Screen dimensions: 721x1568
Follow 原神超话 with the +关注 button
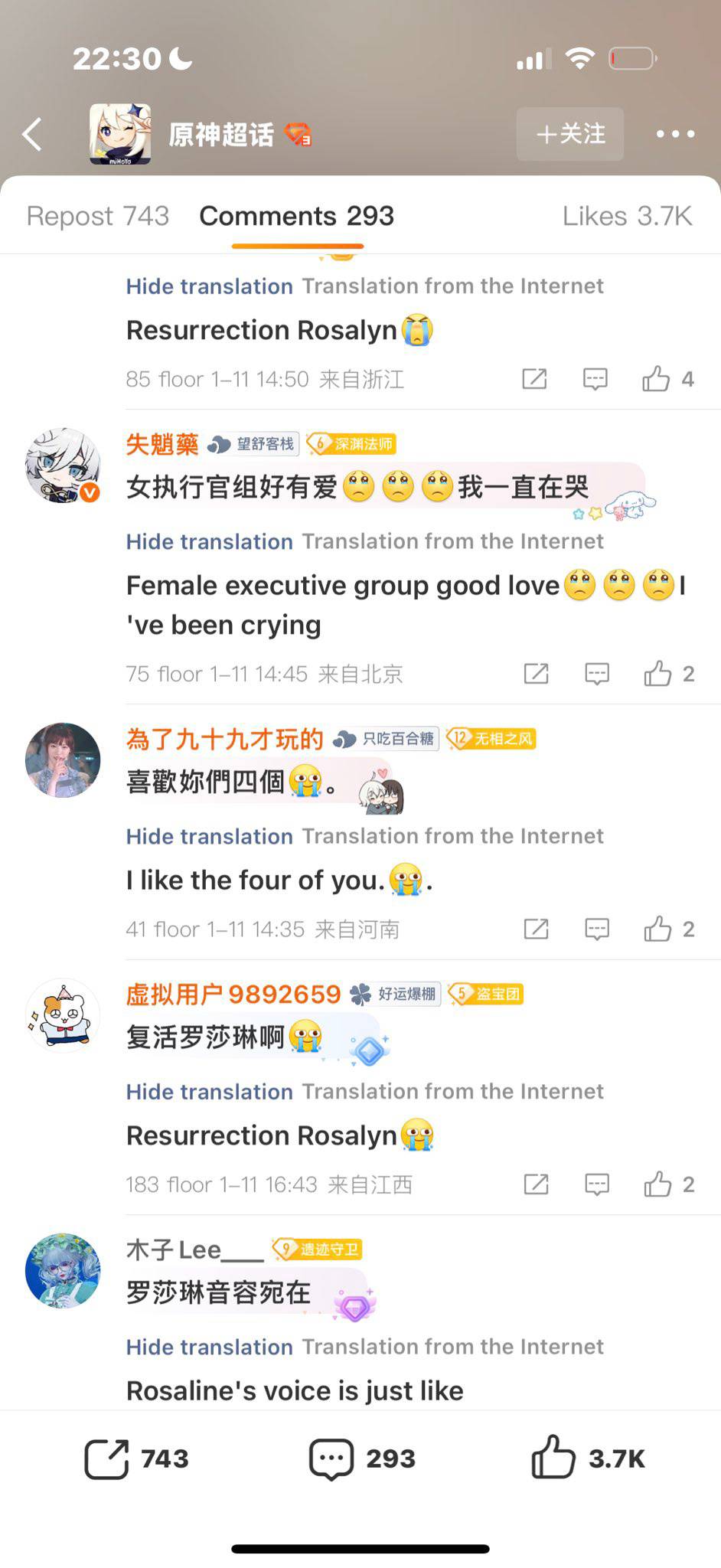click(570, 134)
